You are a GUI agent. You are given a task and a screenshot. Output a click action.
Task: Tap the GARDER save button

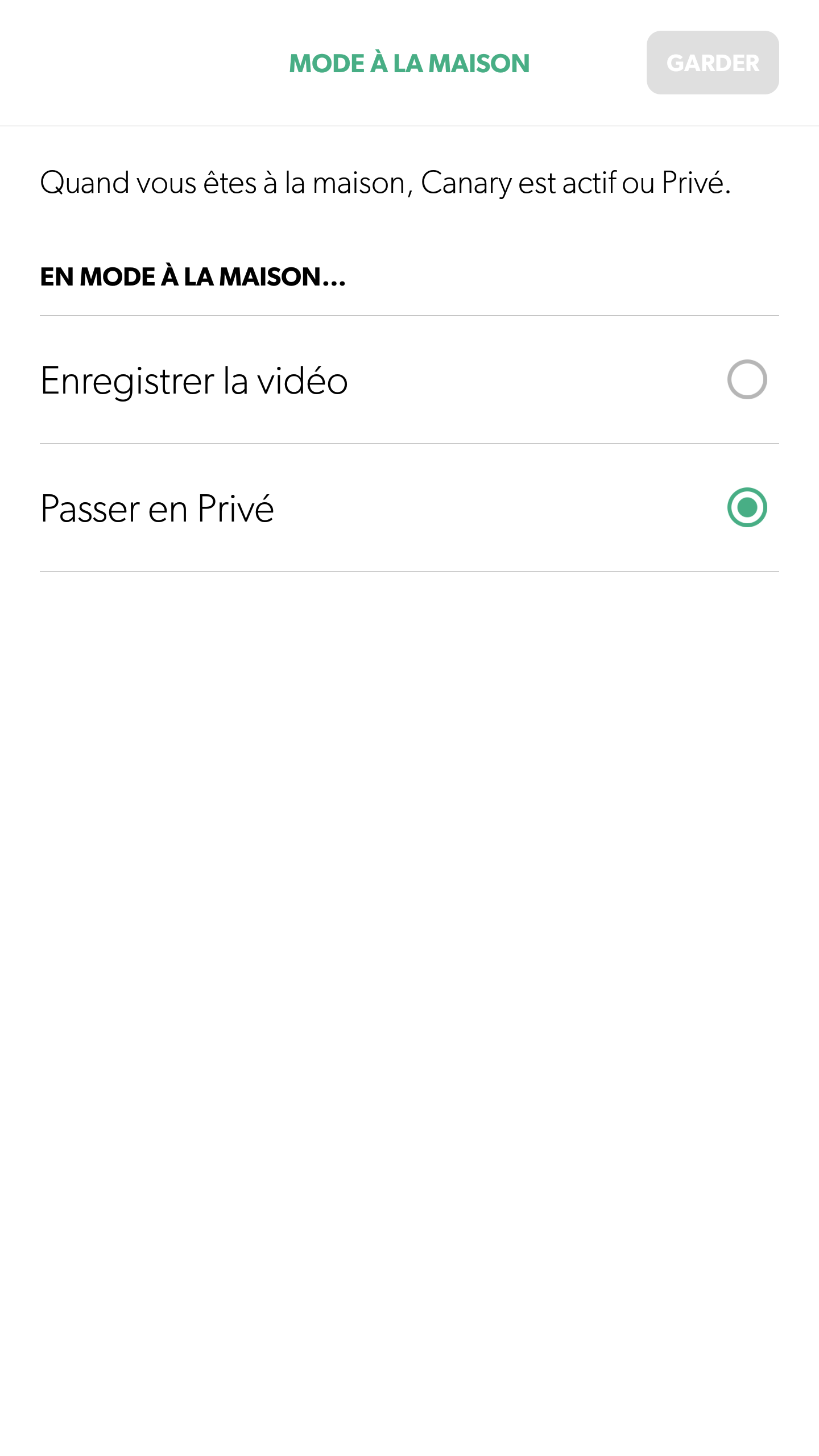point(712,63)
